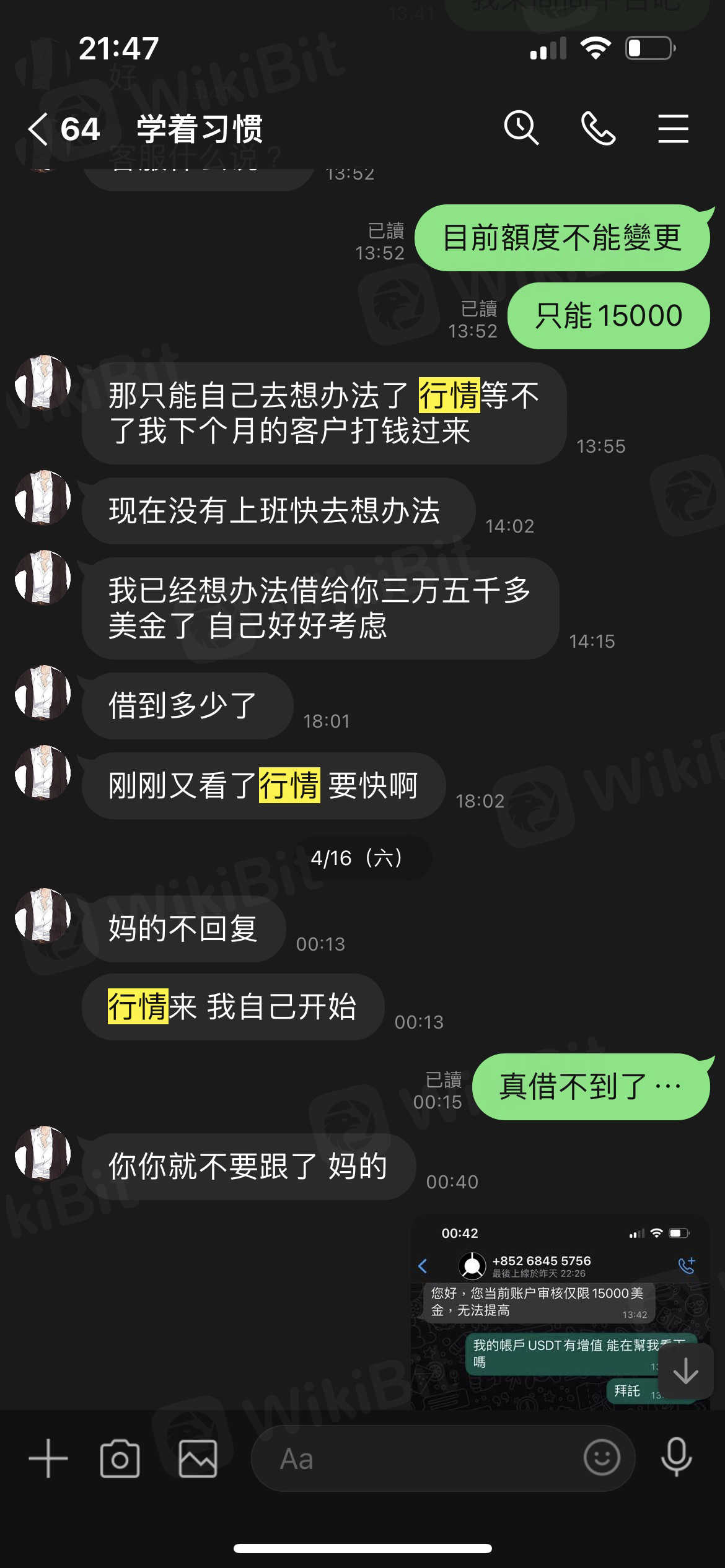Open the emoji sticker picker
Image resolution: width=725 pixels, height=1568 pixels.
click(601, 1457)
